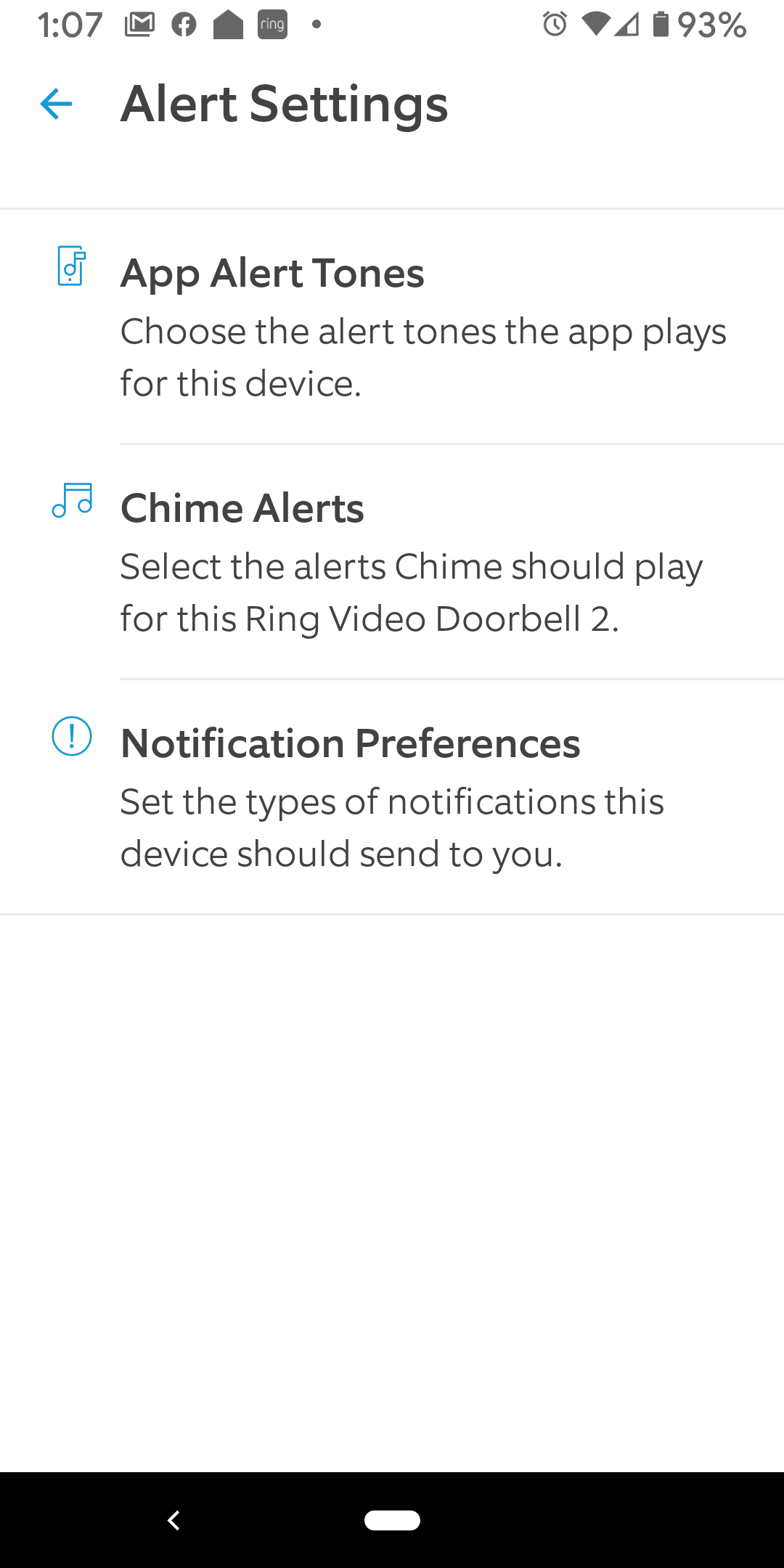Select the Facebook icon in the status bar
The image size is (784, 1568).
coord(184,24)
